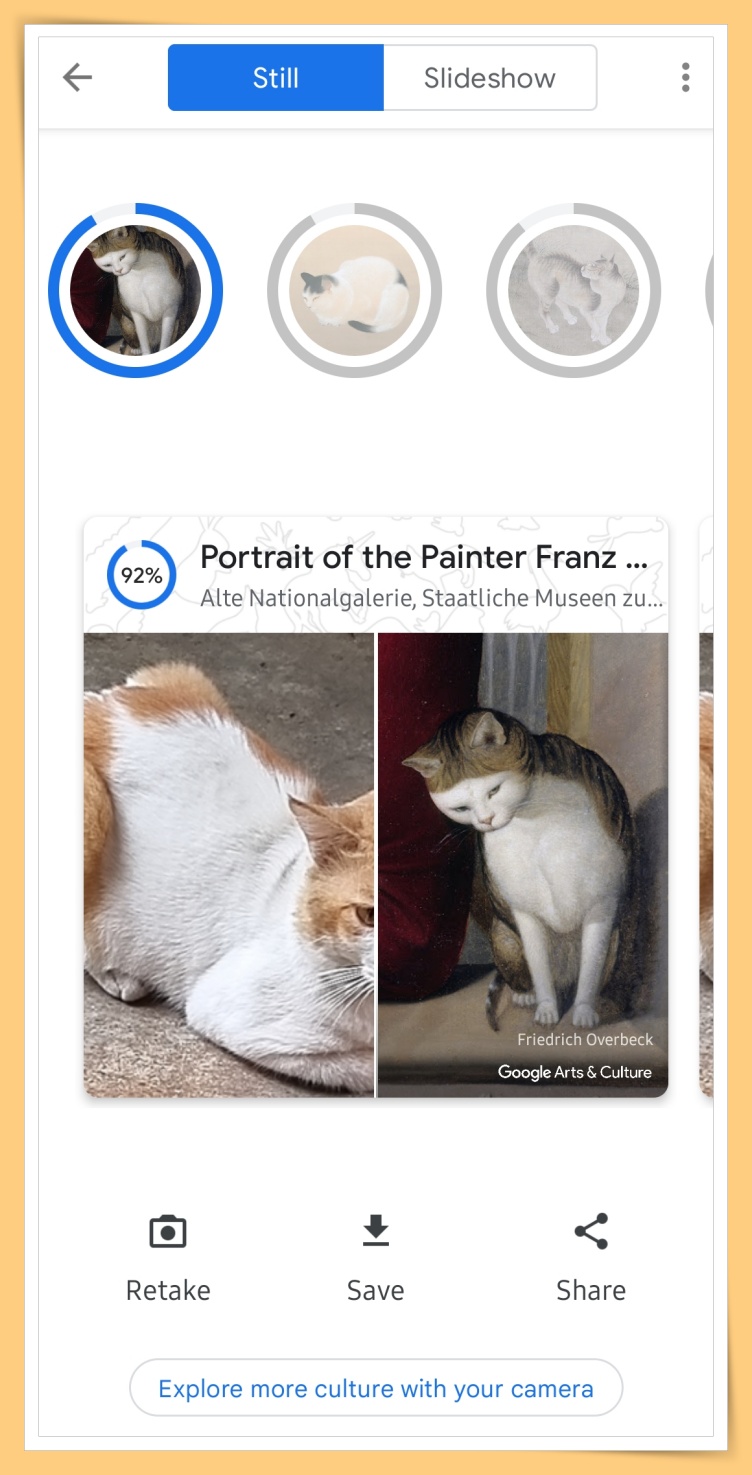The height and width of the screenshot is (1475, 752).
Task: Select the standing grey cat match thumbnail
Action: [573, 291]
